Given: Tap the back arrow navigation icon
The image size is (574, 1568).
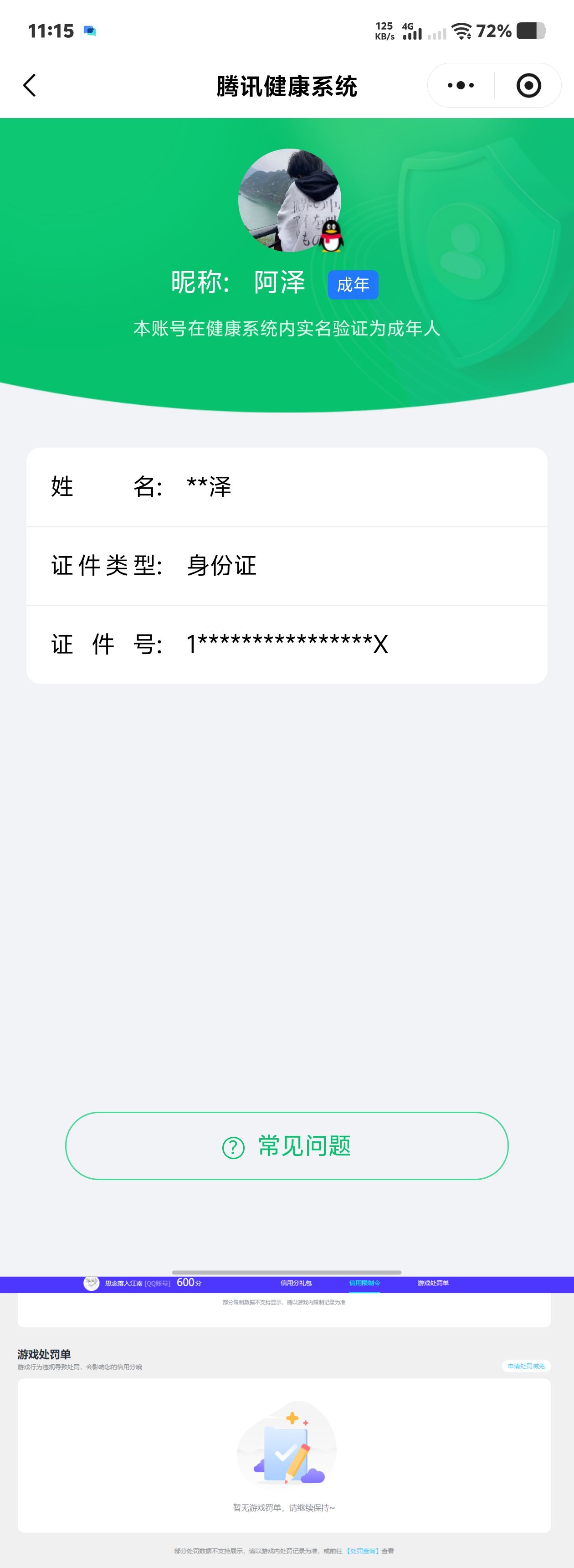Looking at the screenshot, I should [x=30, y=85].
